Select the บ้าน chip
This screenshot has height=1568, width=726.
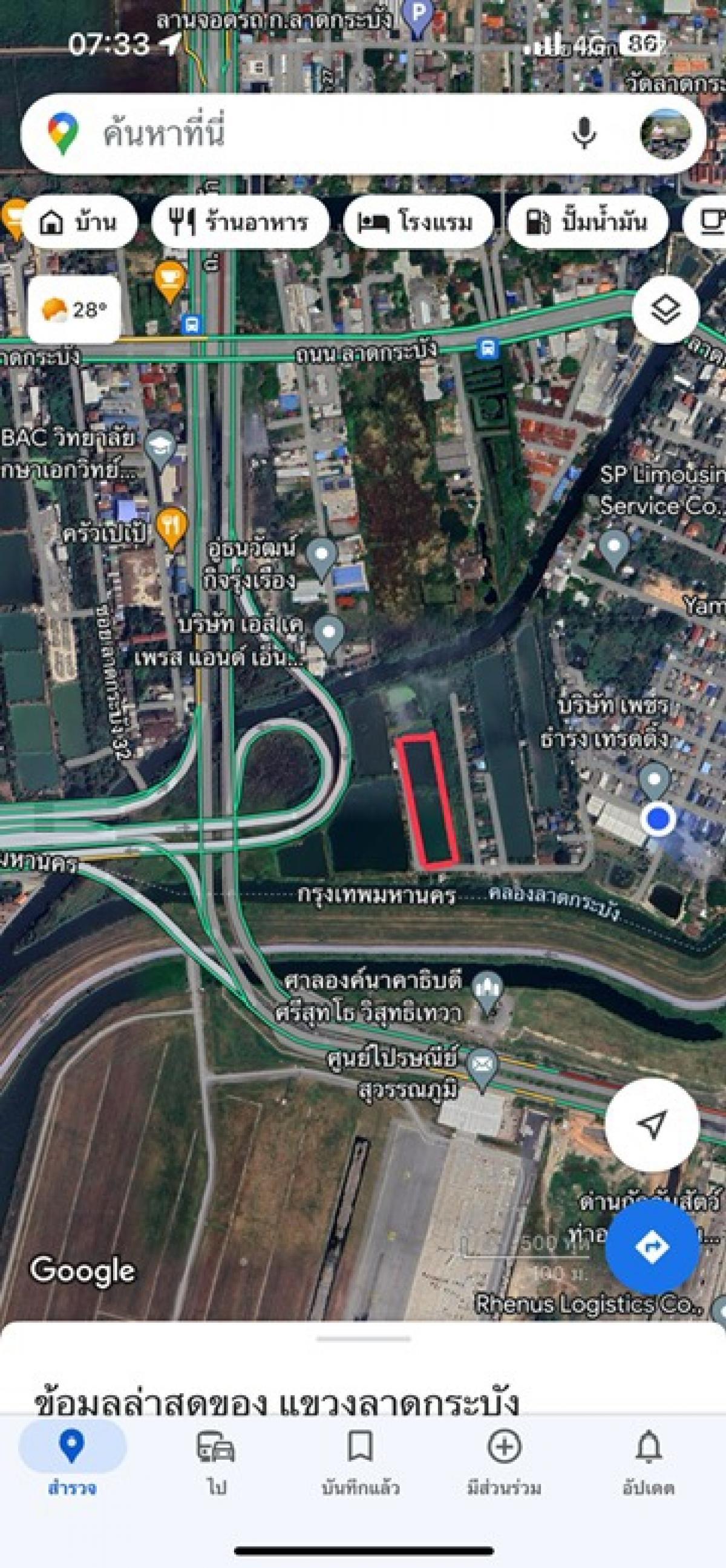[79, 223]
